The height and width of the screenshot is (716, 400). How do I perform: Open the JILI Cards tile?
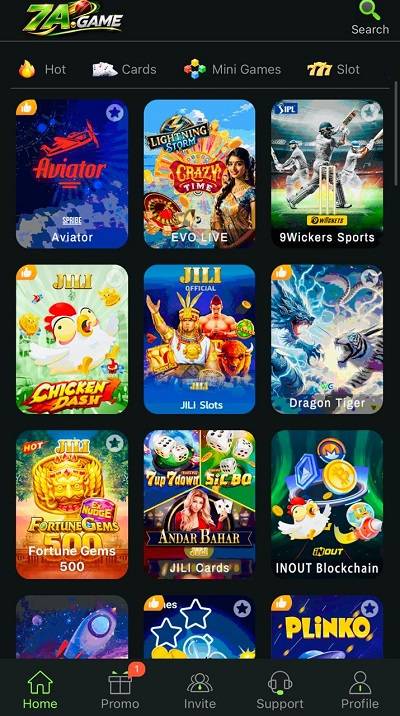pos(200,504)
